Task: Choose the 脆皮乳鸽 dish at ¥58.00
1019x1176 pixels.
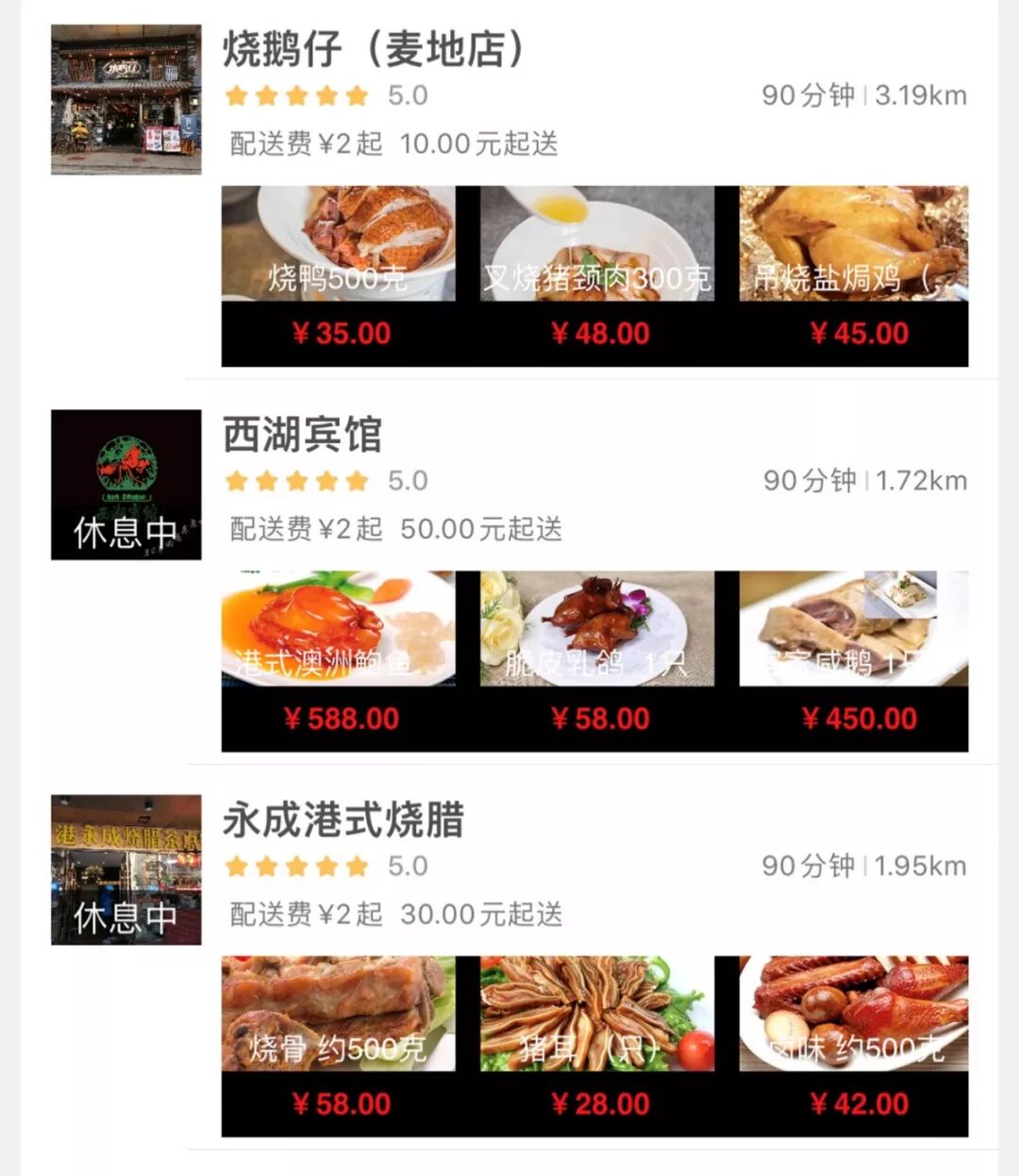Action: 597,659
